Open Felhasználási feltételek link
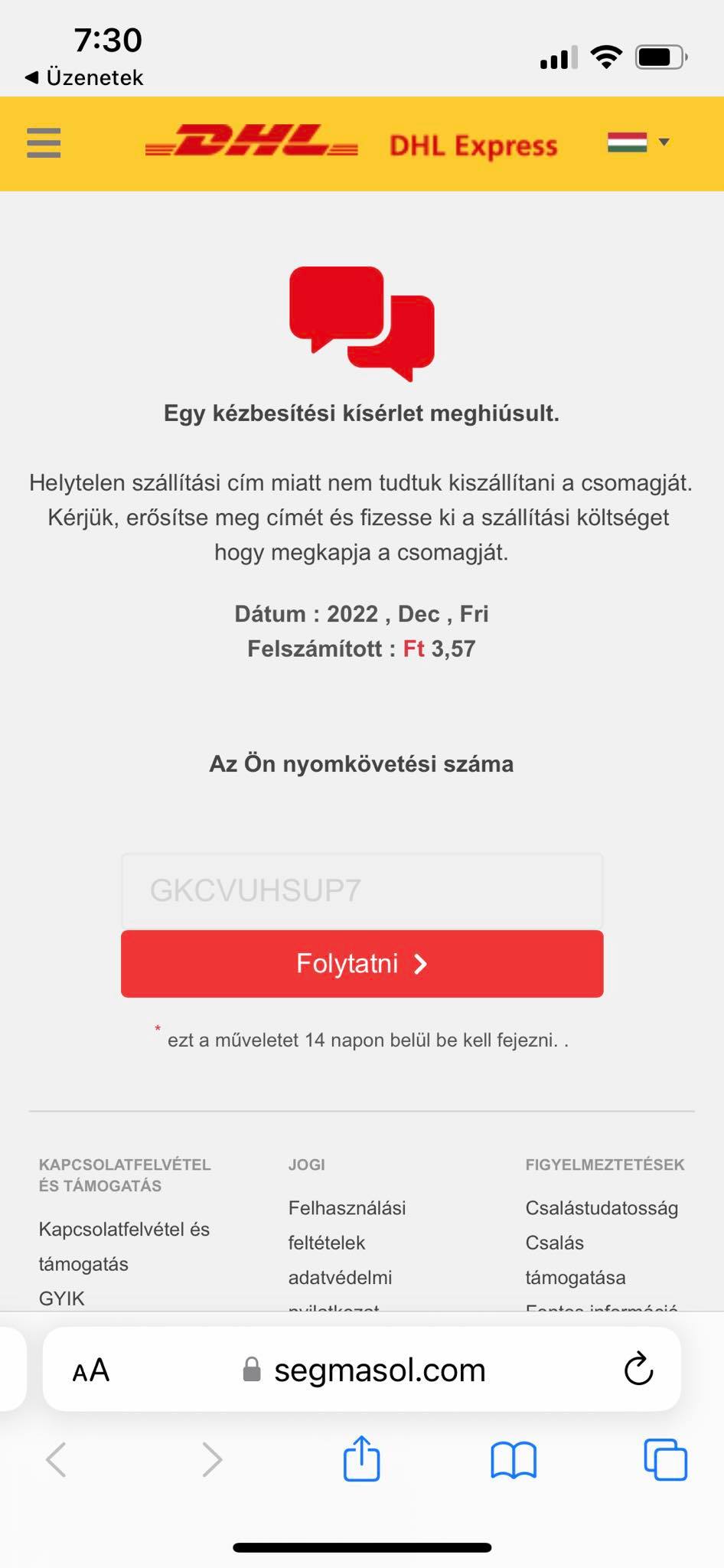Screen dimensions: 724x1568 pyautogui.click(x=347, y=1225)
